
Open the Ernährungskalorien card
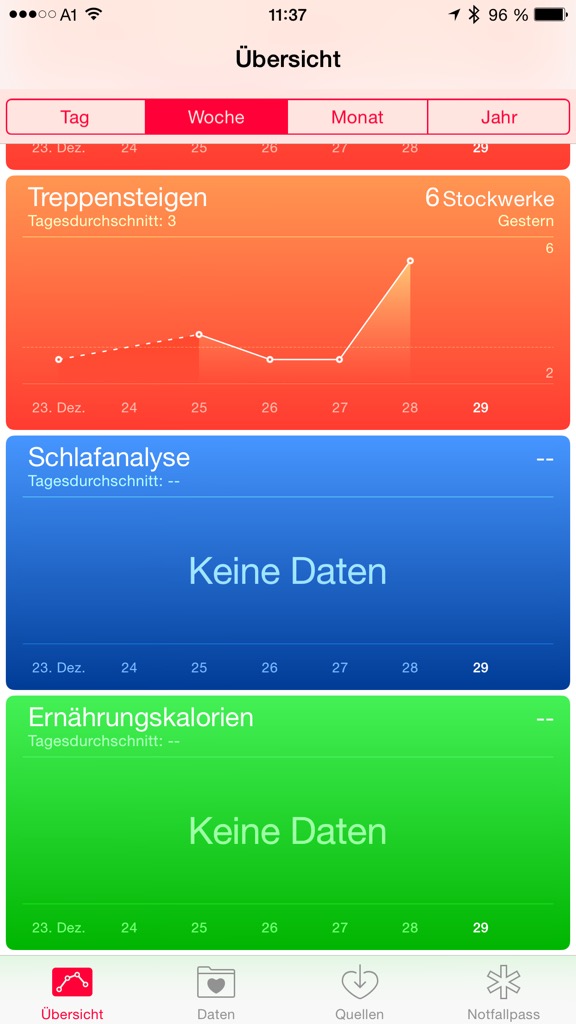(x=288, y=822)
